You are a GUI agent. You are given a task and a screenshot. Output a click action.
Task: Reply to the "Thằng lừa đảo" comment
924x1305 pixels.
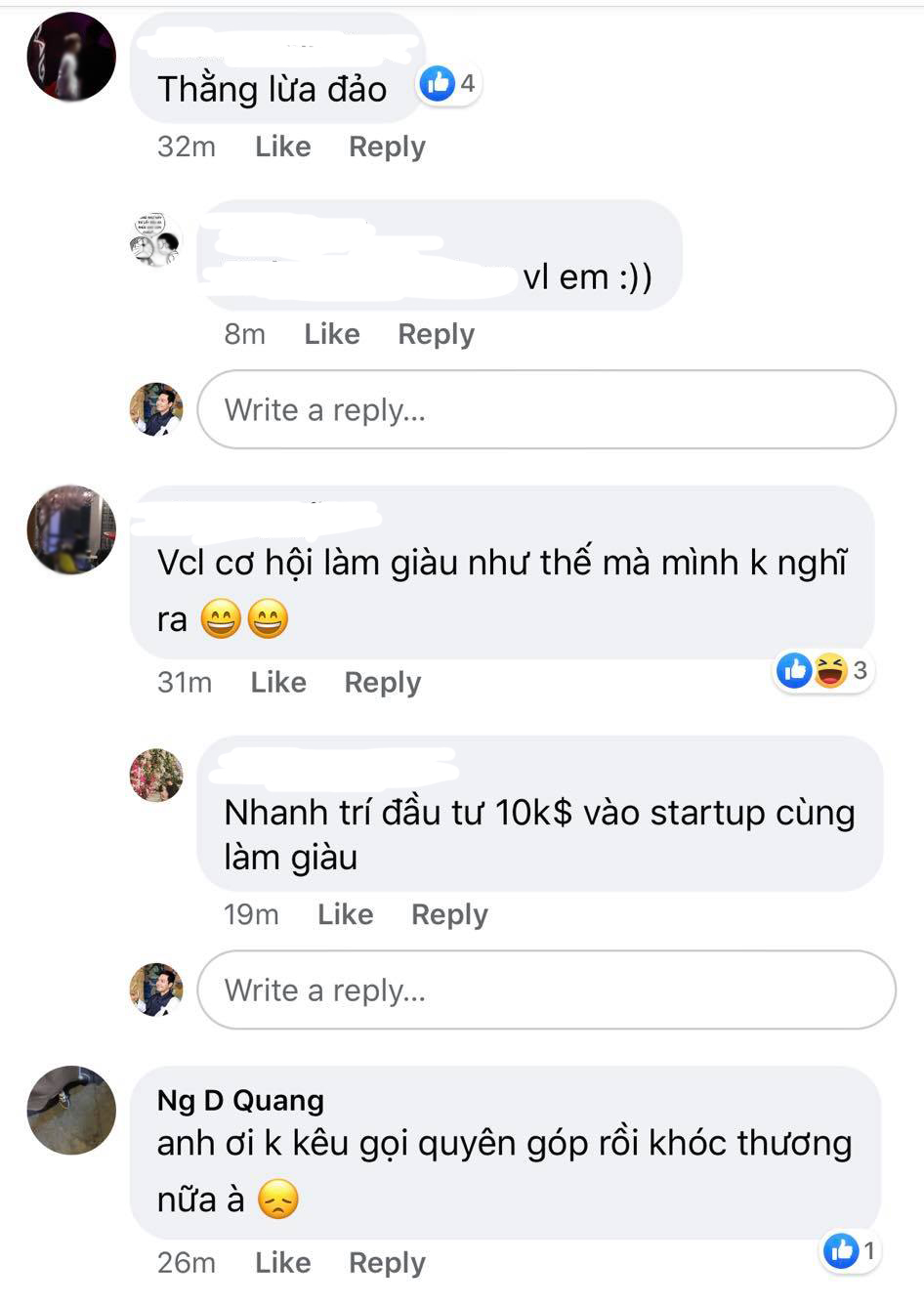point(387,147)
